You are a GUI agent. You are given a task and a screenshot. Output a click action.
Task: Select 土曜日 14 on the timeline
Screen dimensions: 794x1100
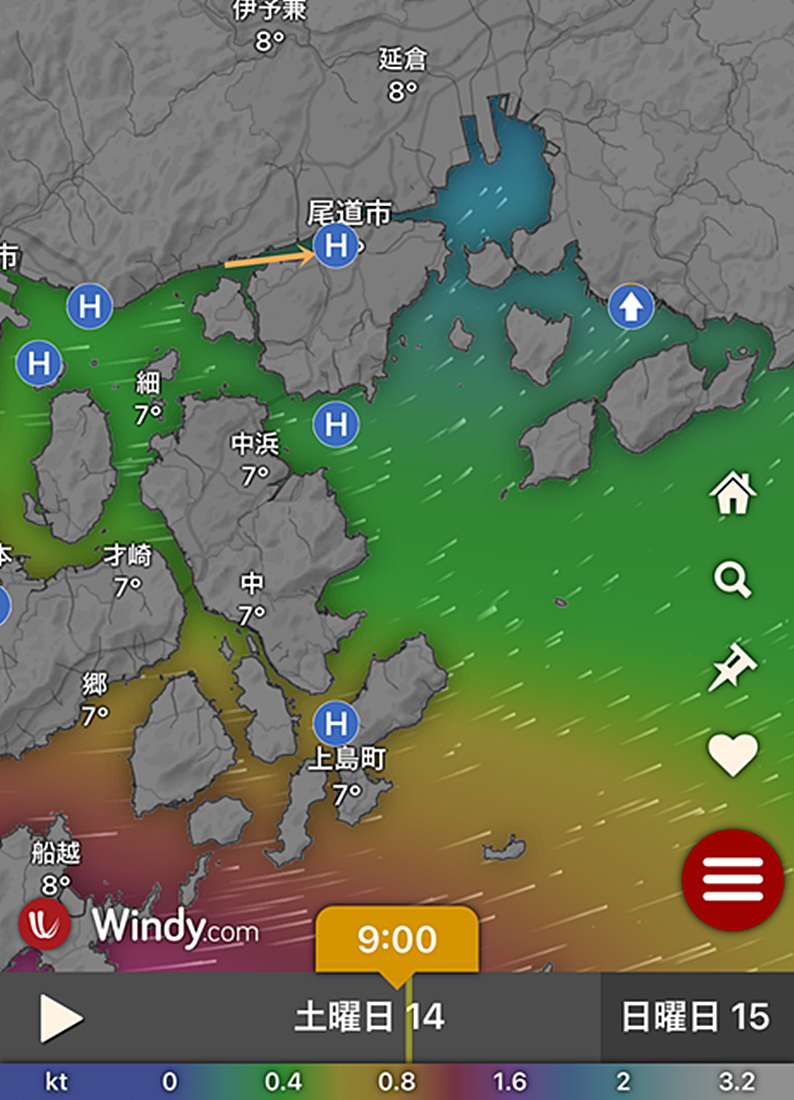[x=369, y=1018]
